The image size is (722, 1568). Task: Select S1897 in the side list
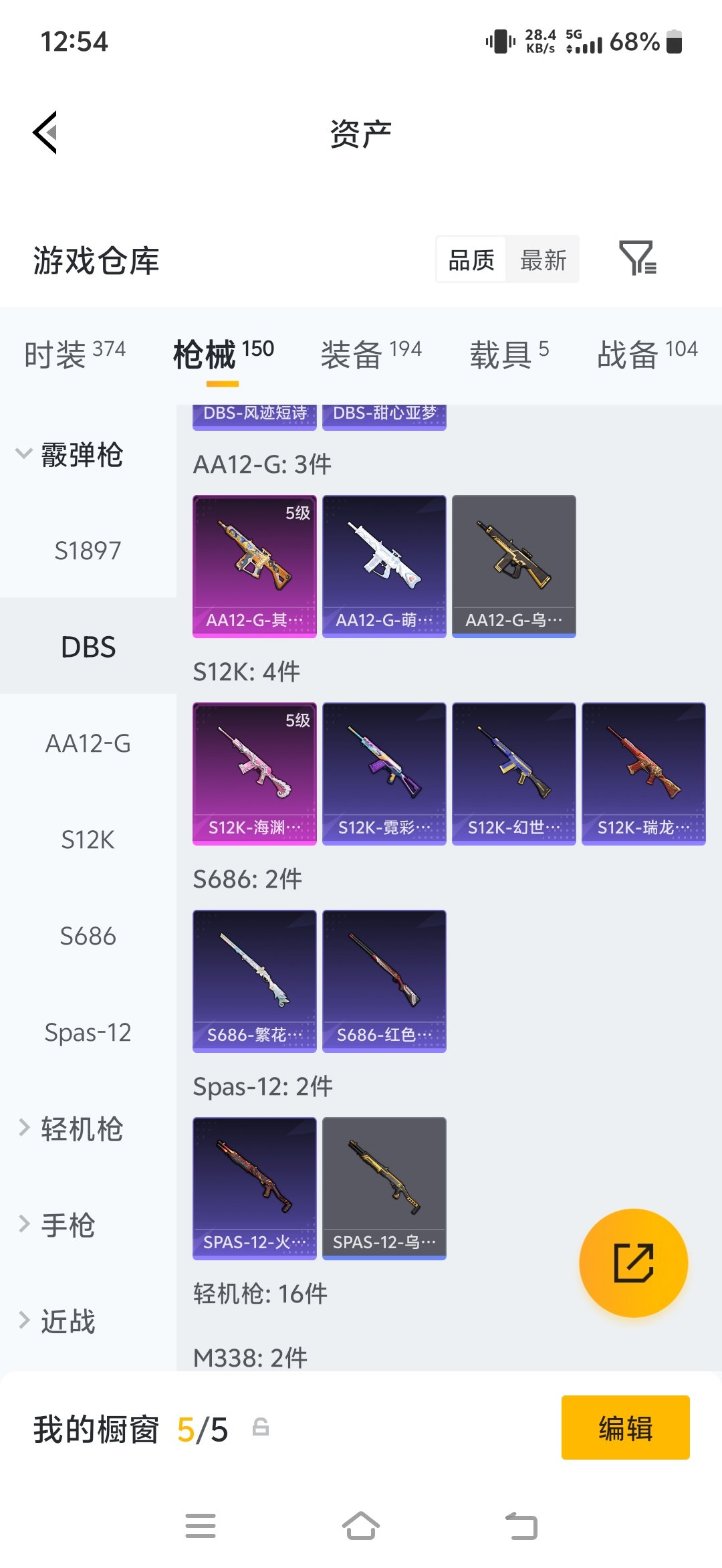tap(88, 551)
